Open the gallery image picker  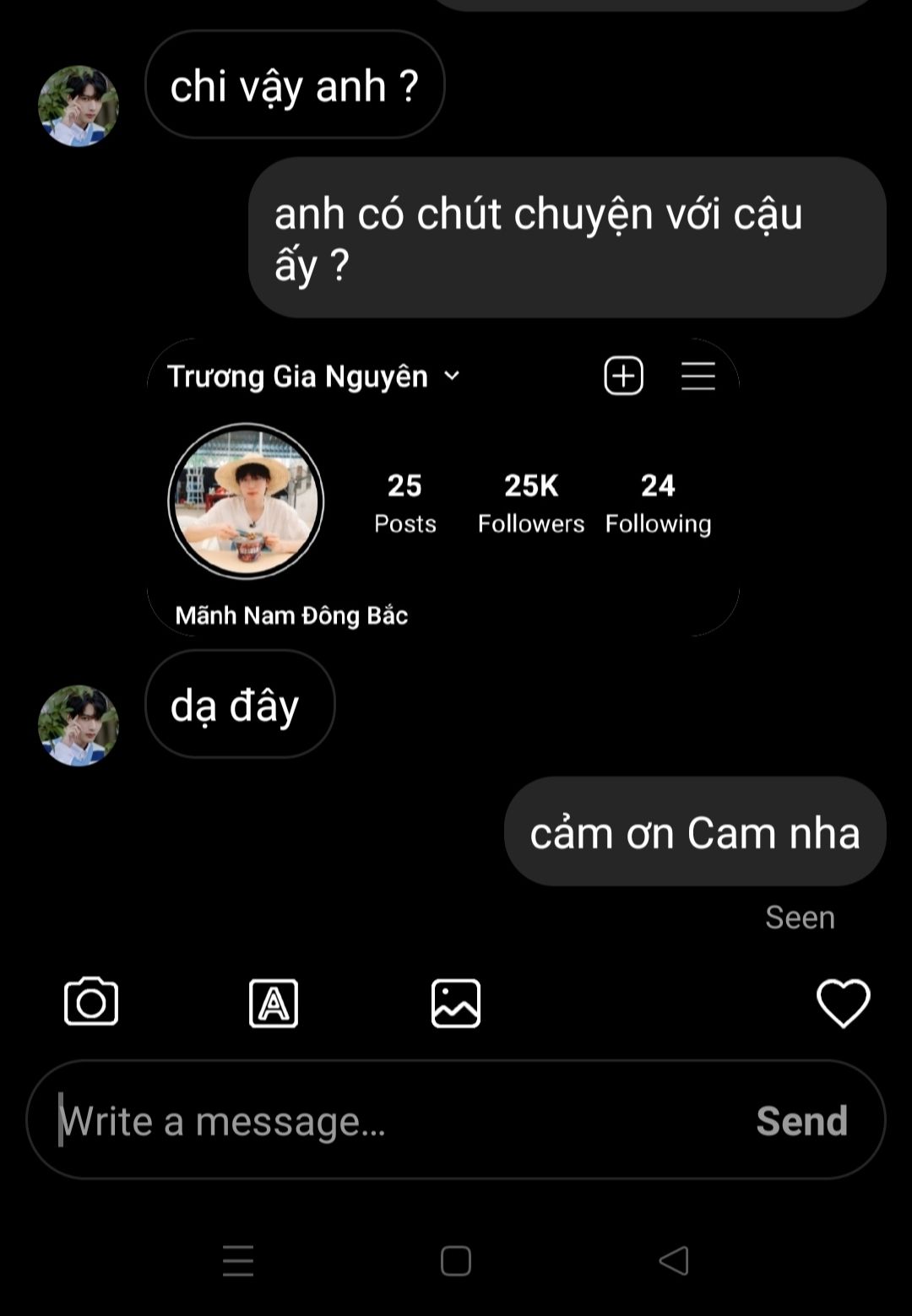pyautogui.click(x=456, y=1004)
